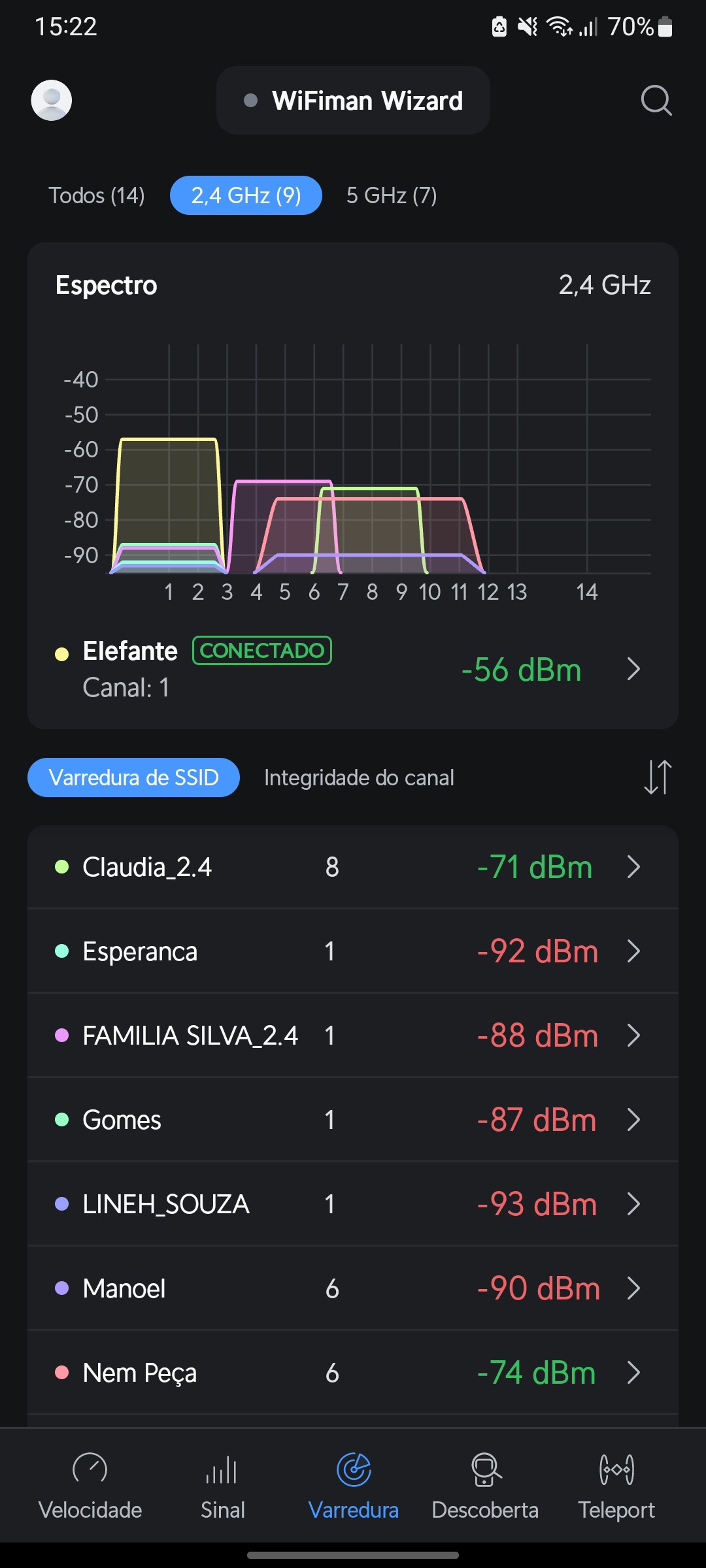Select the Varredura de SSID view
706x1568 pixels.
tap(133, 777)
